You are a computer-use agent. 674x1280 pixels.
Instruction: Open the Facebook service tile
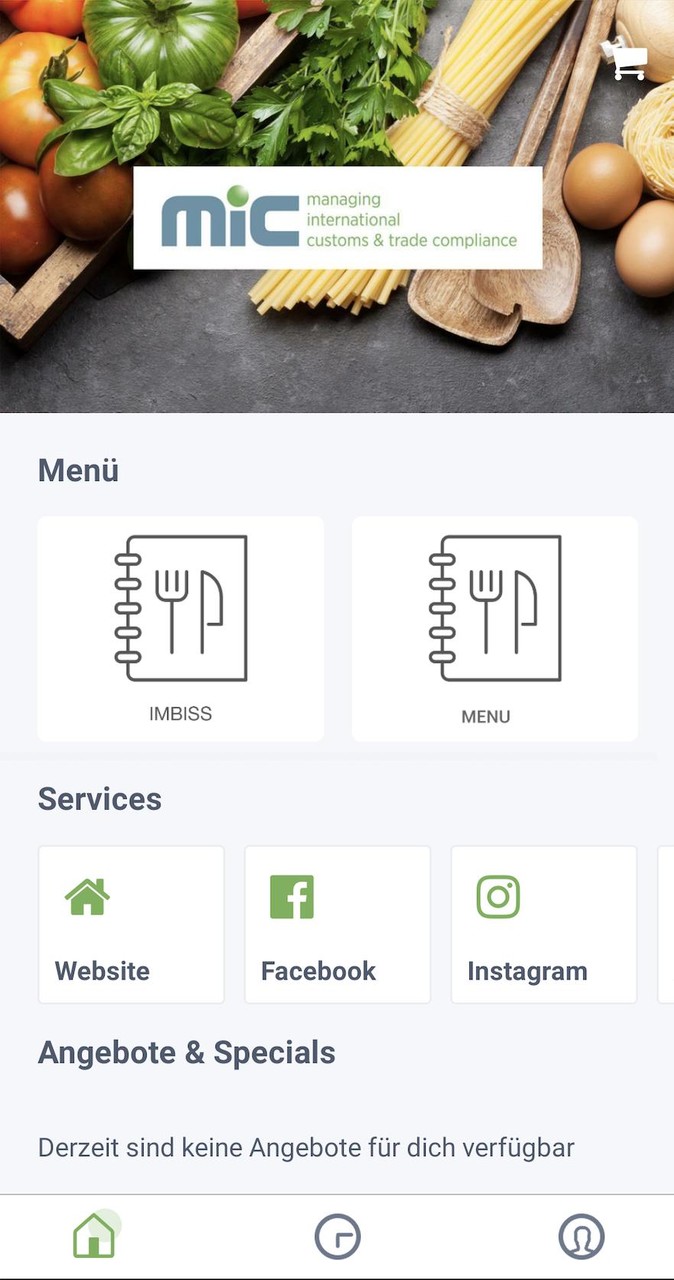click(x=338, y=924)
